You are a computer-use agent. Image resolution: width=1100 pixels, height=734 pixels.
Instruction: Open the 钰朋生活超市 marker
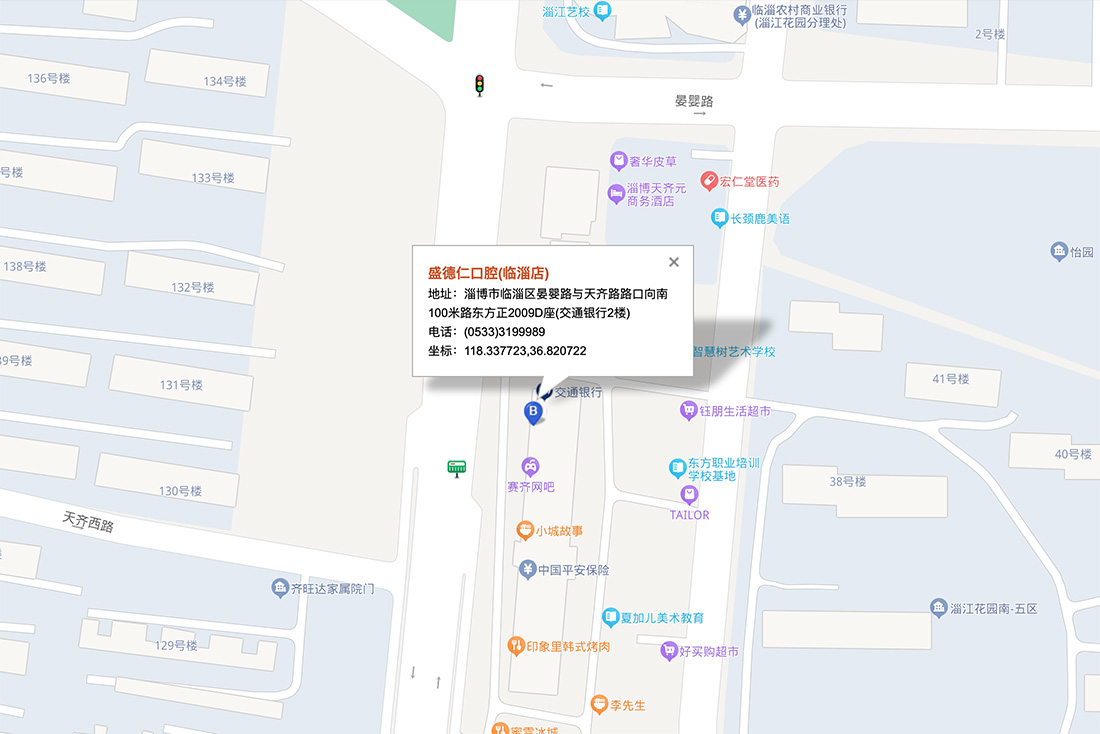688,410
